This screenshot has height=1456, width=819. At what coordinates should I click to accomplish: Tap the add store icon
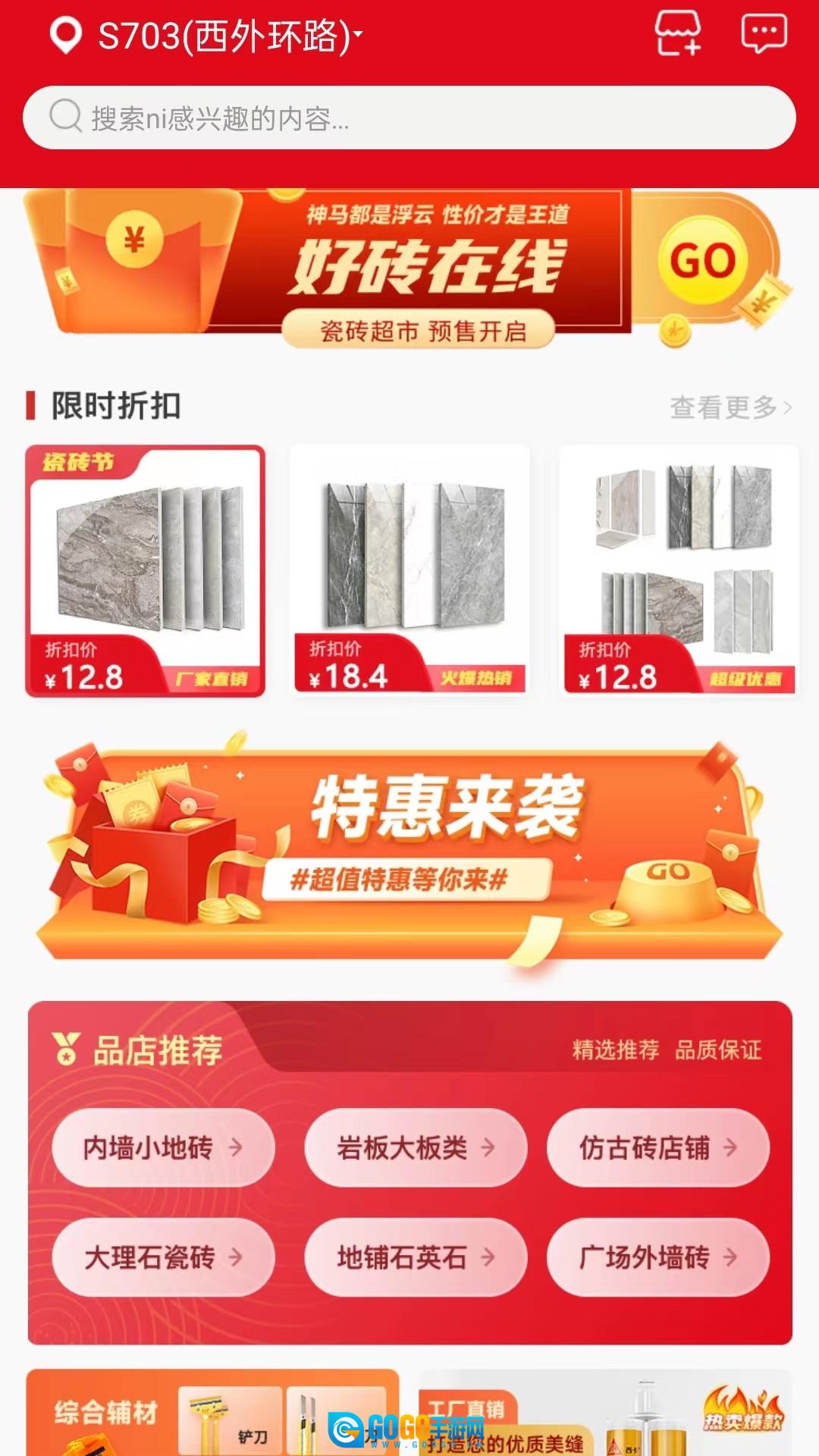click(x=677, y=34)
